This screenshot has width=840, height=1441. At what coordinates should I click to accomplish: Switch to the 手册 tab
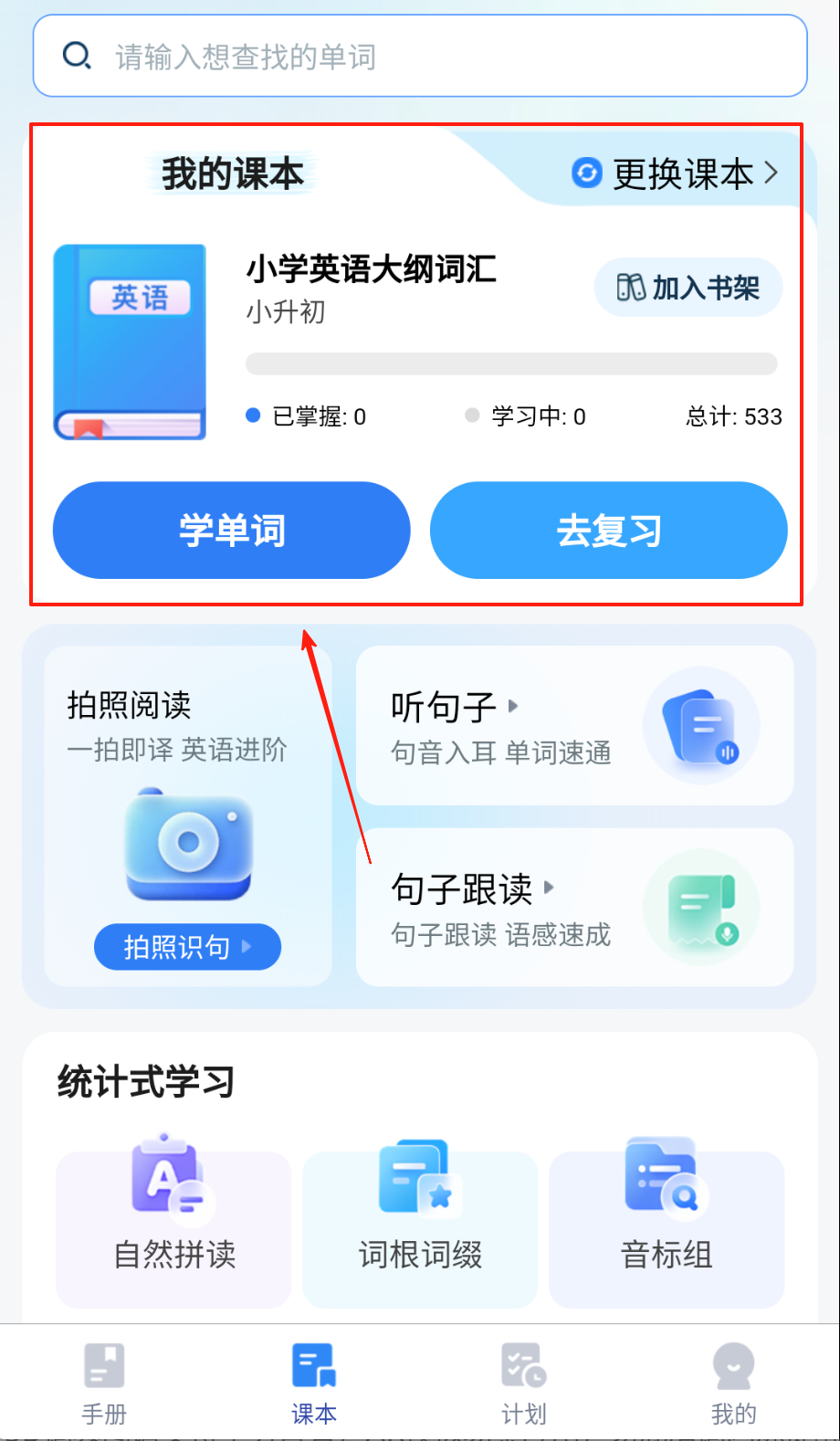[104, 1383]
